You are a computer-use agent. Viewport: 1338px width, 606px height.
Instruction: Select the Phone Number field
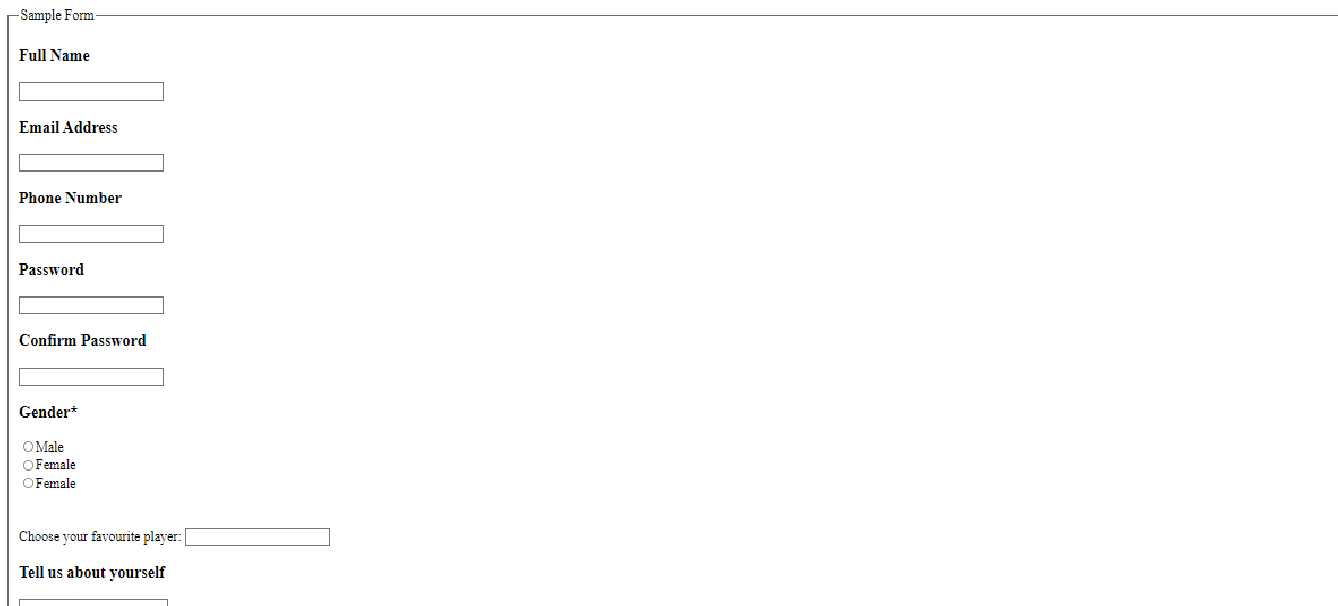pyautogui.click(x=91, y=234)
